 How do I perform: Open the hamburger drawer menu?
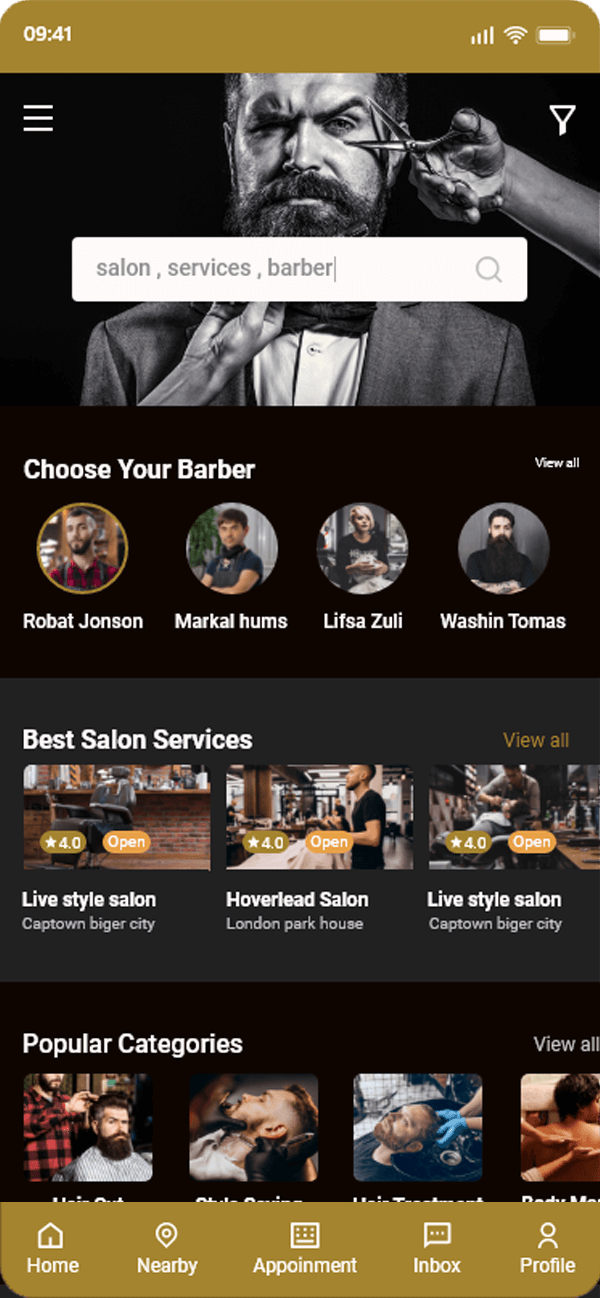click(38, 118)
